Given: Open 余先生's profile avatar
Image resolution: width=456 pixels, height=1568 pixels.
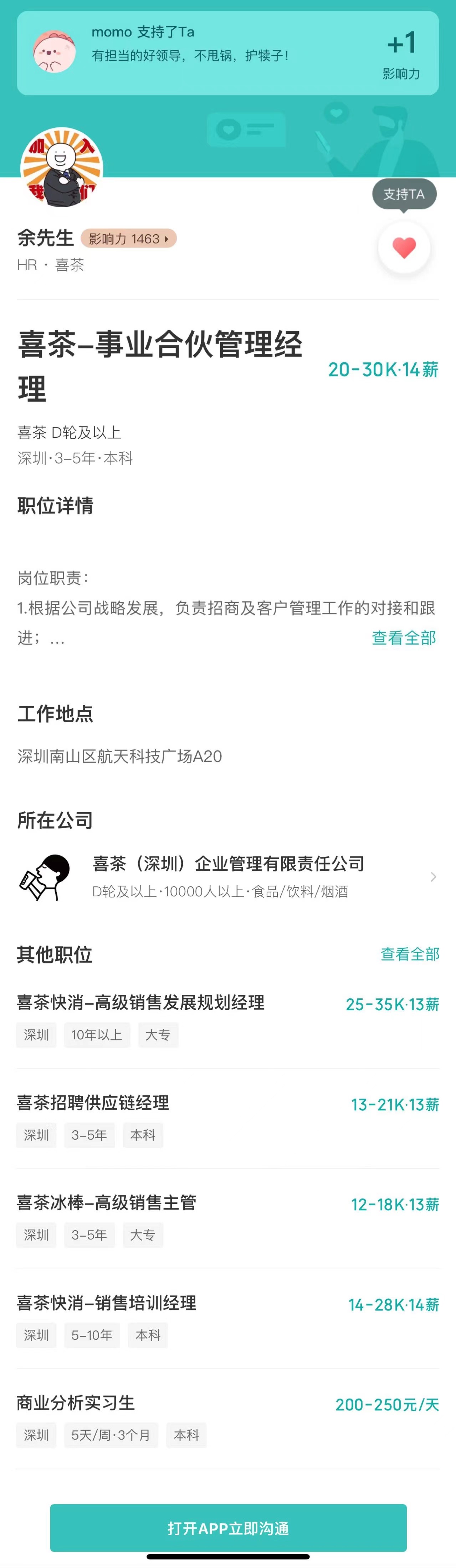Looking at the screenshot, I should coord(61,168).
